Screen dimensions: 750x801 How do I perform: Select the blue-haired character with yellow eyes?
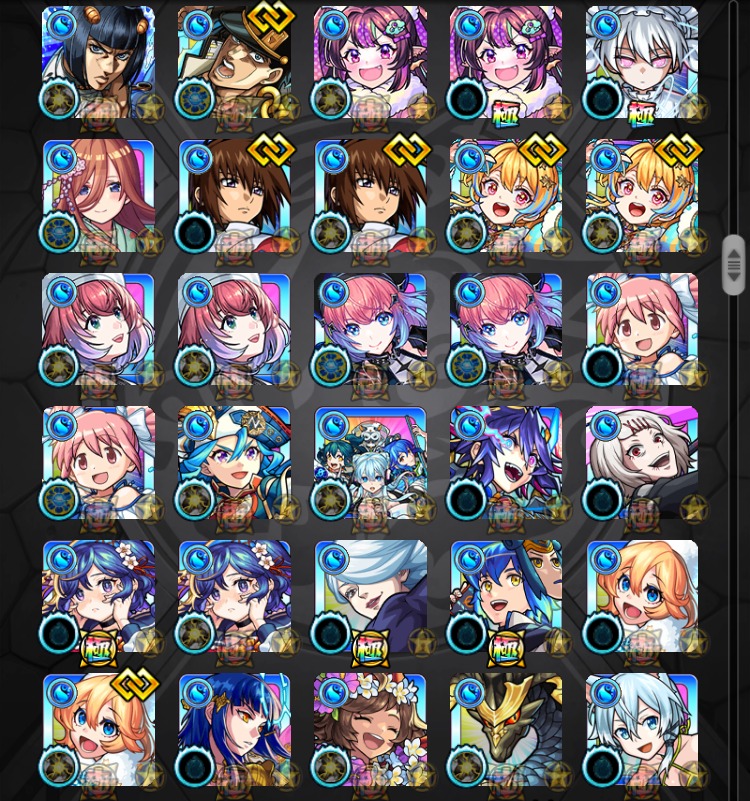(506, 597)
